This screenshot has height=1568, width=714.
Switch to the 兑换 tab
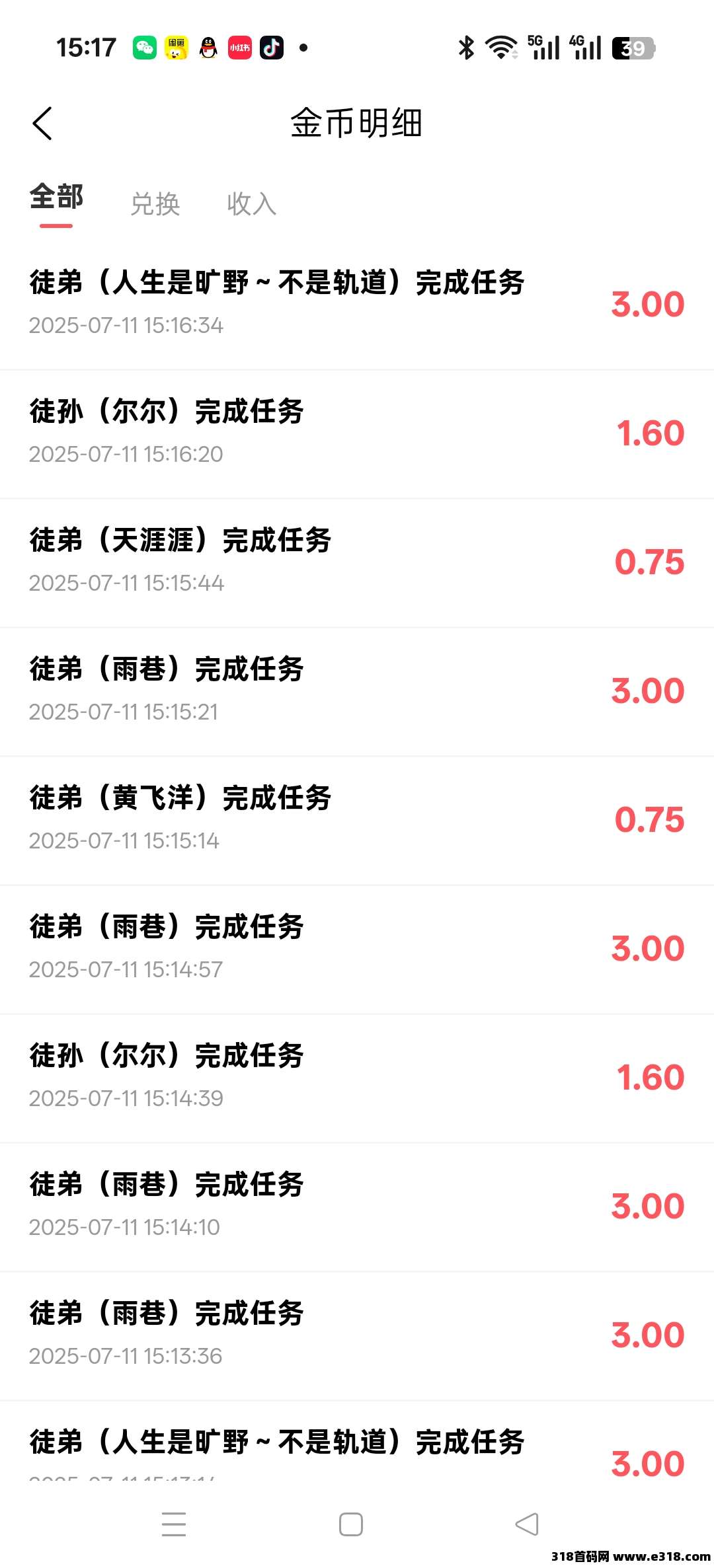[155, 204]
